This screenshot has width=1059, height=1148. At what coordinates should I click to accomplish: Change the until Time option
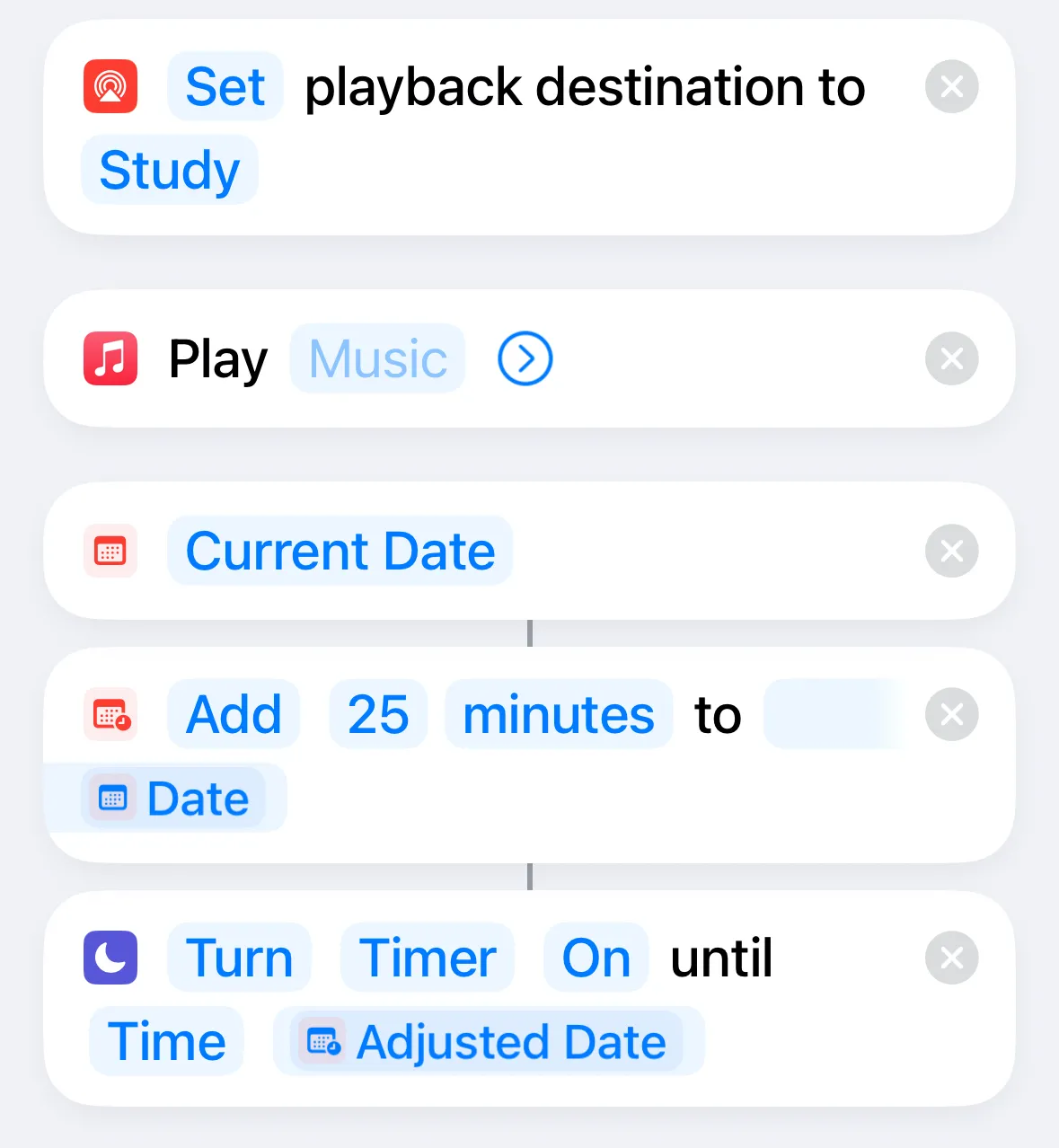[x=167, y=1041]
